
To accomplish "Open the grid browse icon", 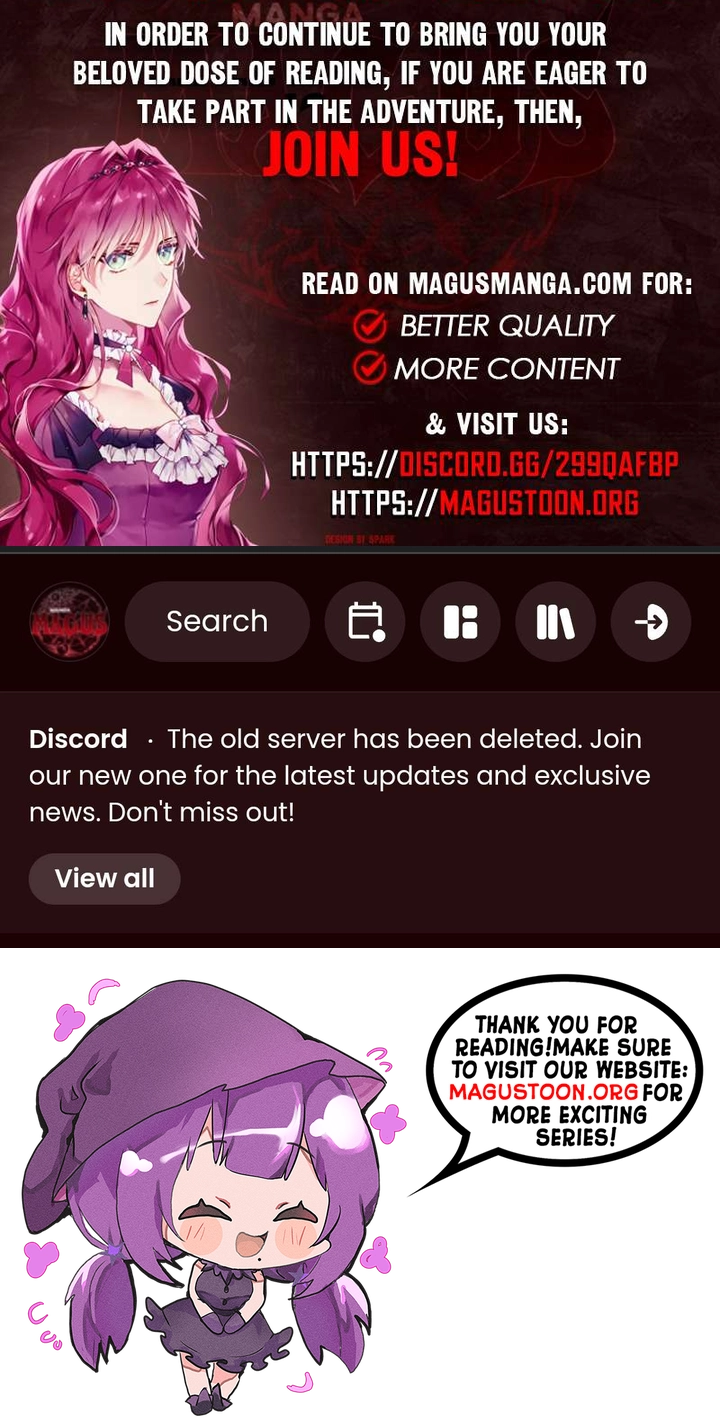I will click(461, 622).
